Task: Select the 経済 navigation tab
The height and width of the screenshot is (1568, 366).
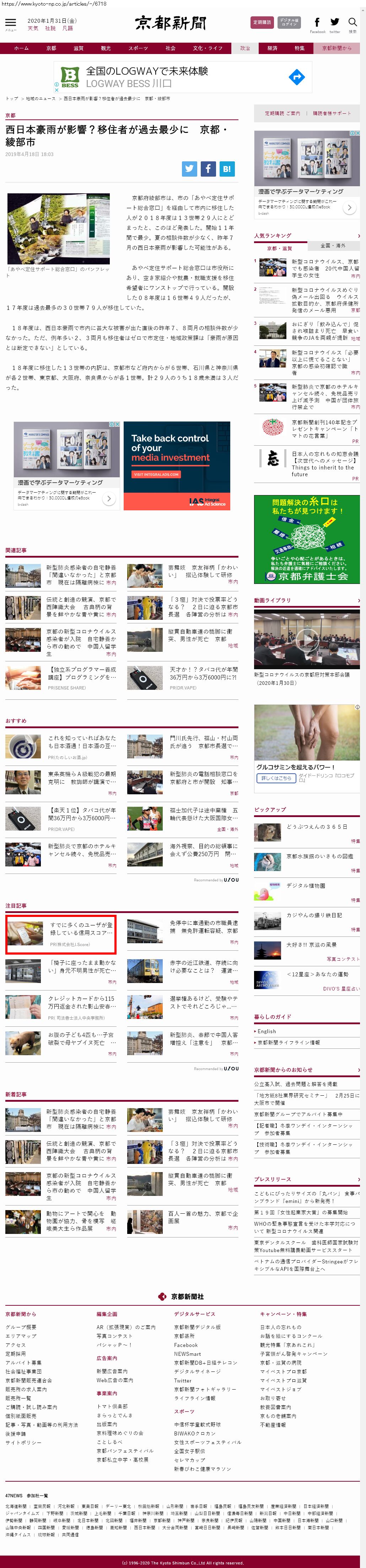Action: pyautogui.click(x=272, y=48)
